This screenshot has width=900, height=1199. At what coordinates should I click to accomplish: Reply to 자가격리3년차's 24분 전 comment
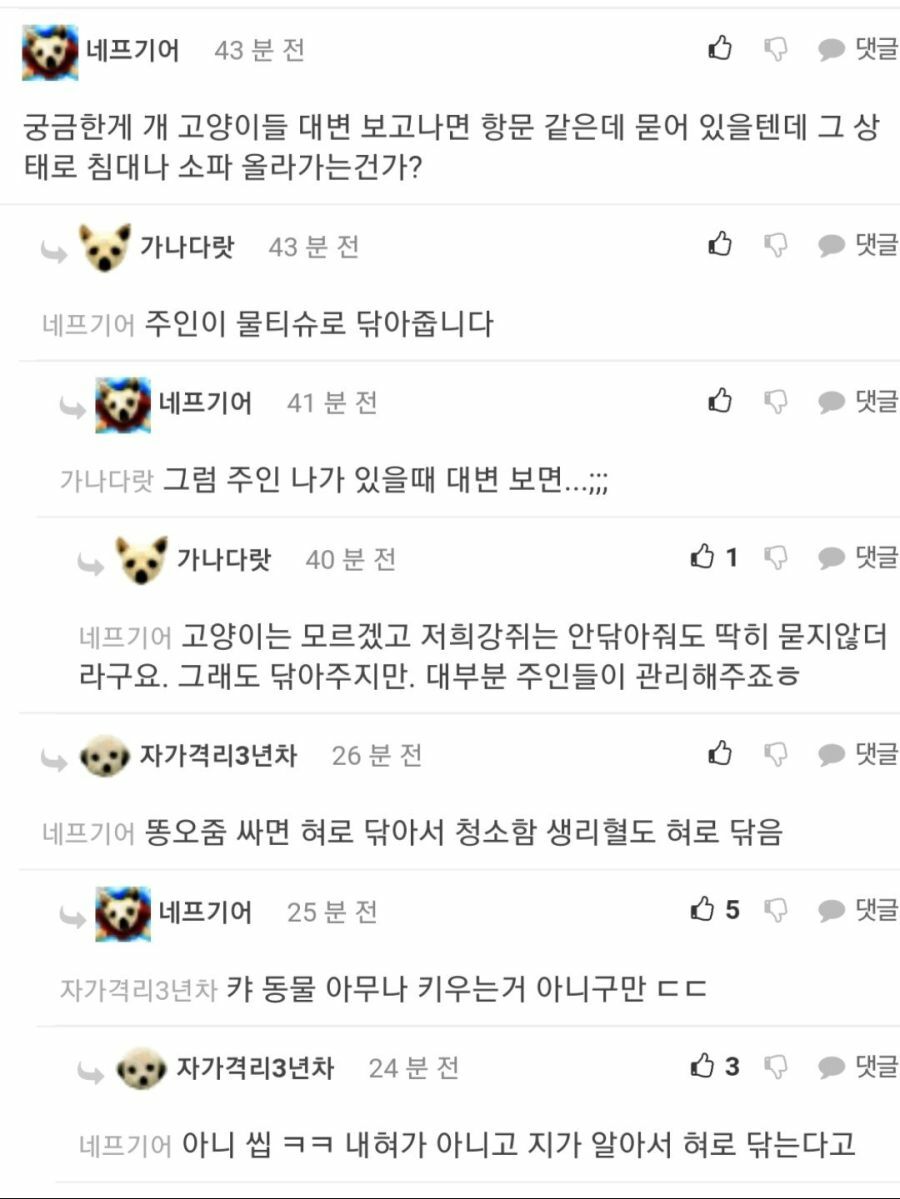pyautogui.click(x=858, y=1067)
